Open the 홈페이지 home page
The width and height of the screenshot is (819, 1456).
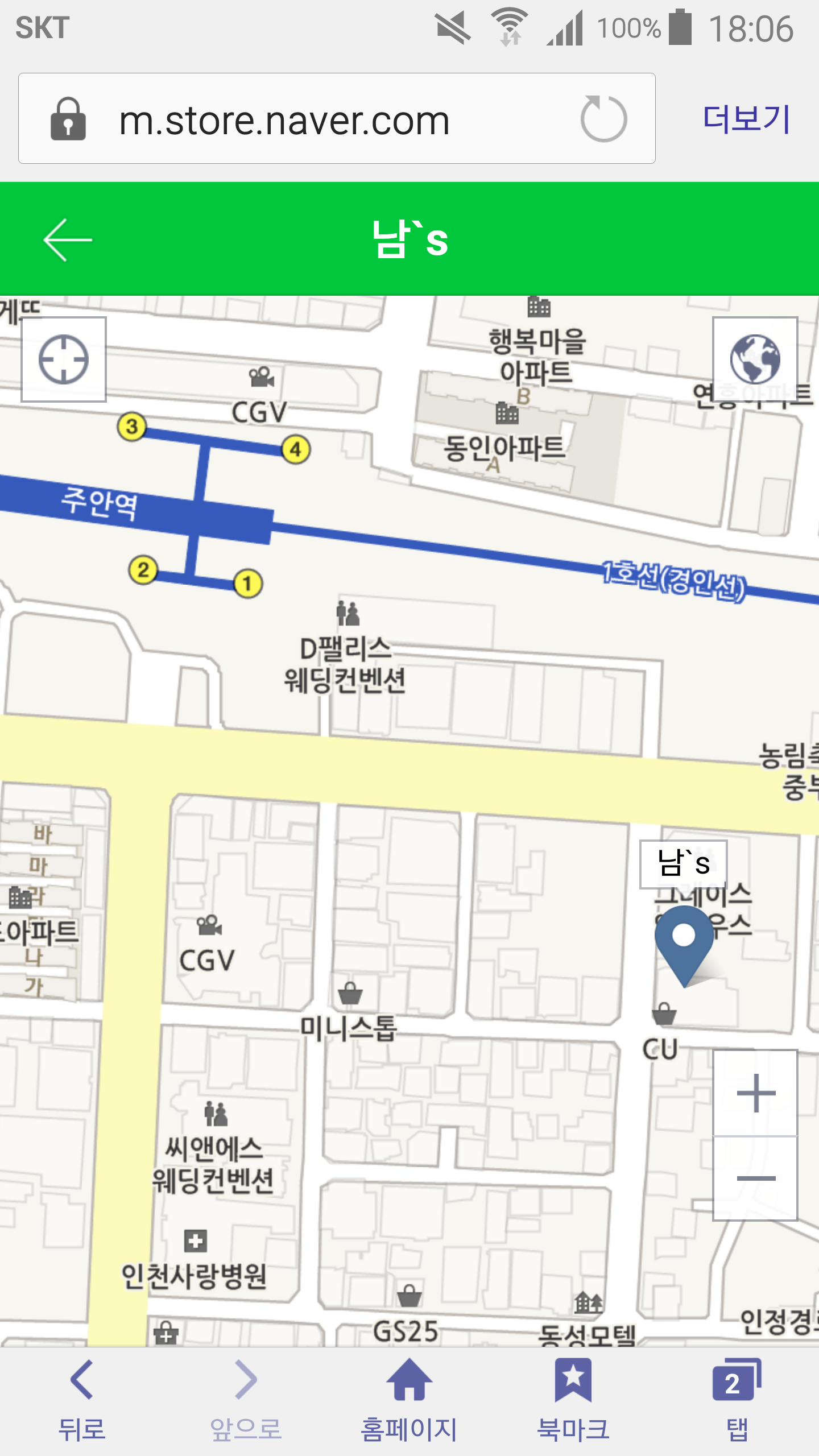(409, 1400)
